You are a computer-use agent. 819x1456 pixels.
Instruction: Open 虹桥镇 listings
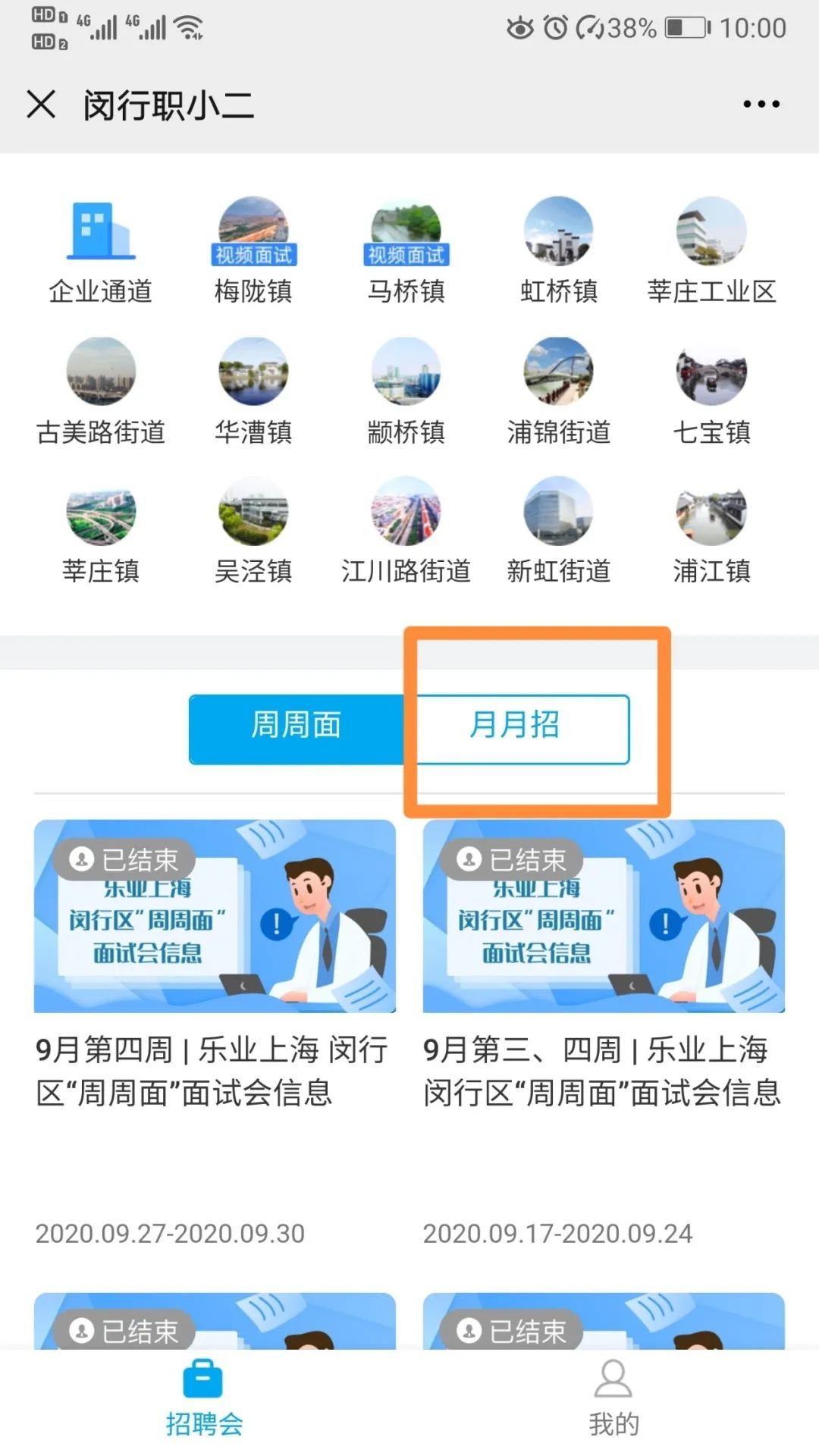tap(559, 252)
